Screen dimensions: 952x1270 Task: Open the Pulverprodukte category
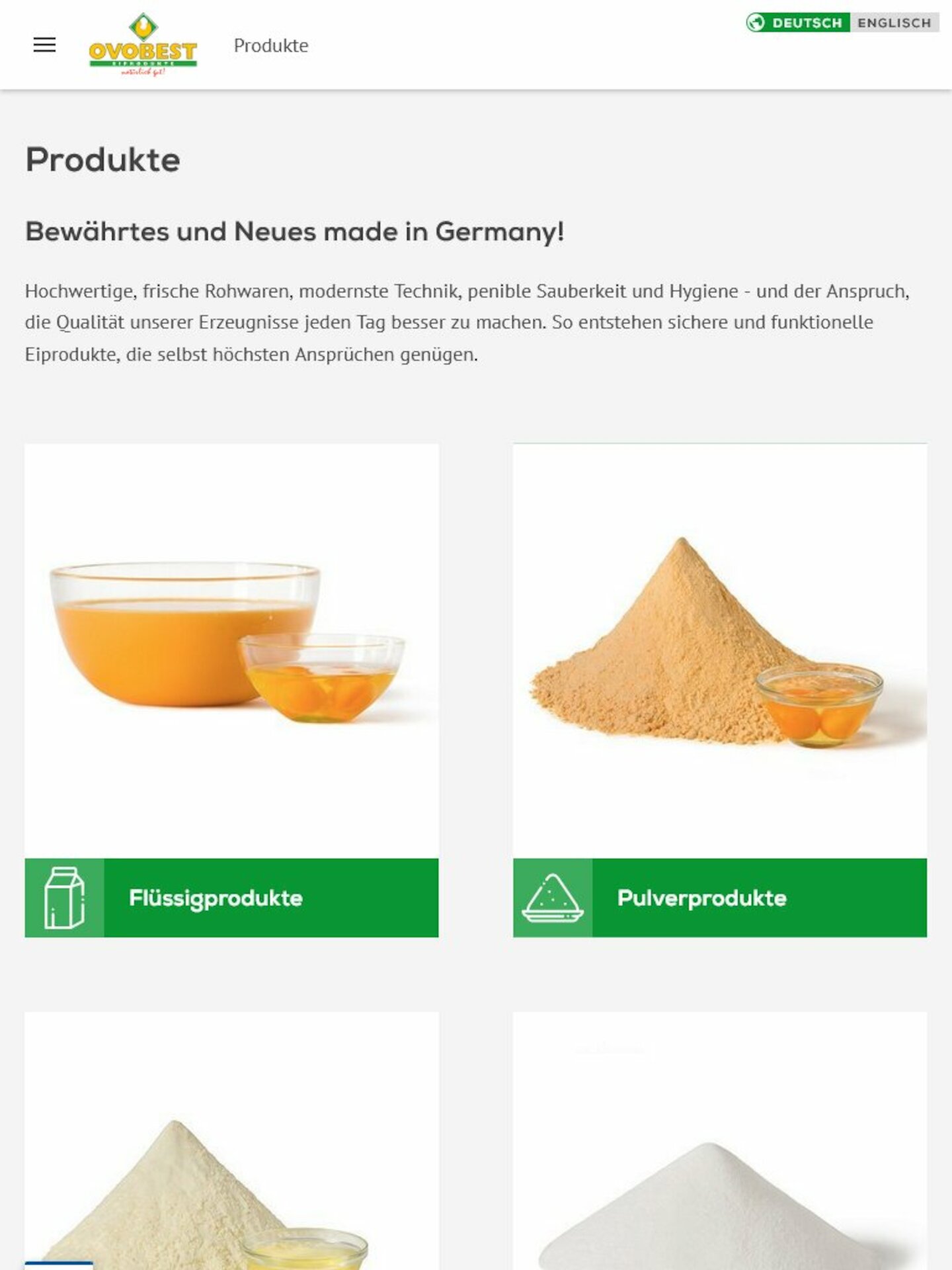[703, 898]
